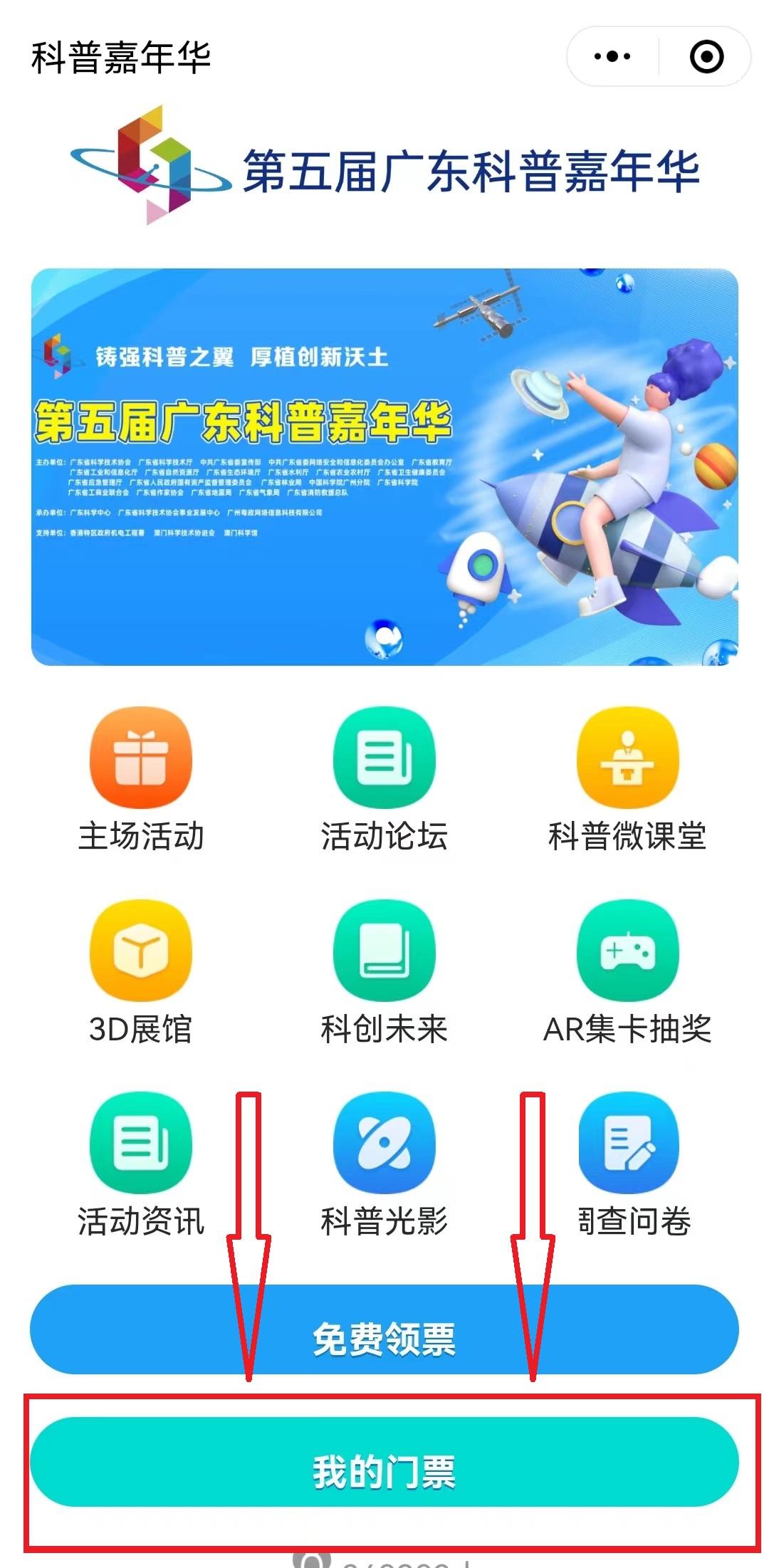This screenshot has height=1568, width=769.
Task: Open the 第五届广东科普嘉年华 banner
Action: (384, 466)
